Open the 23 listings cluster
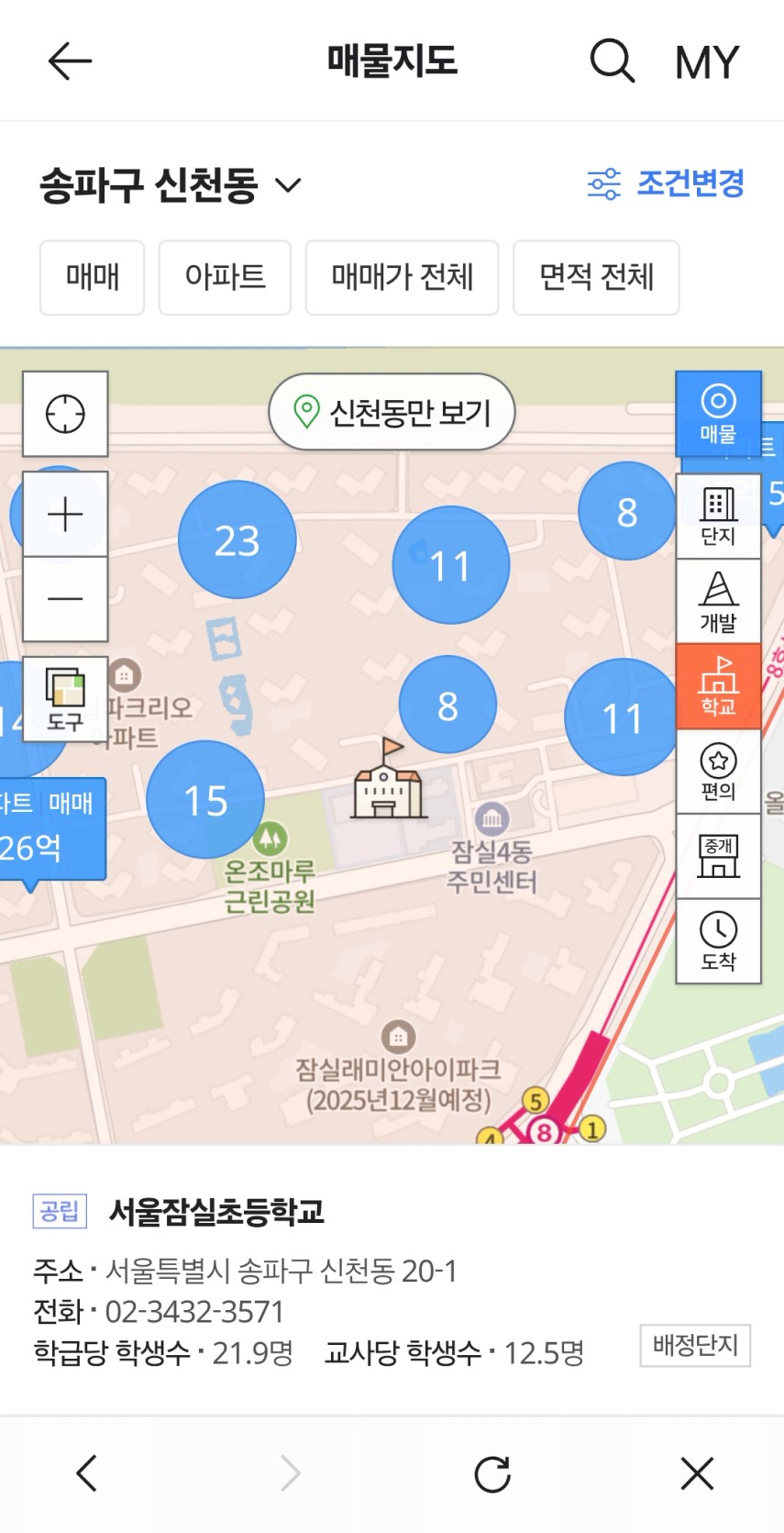The width and height of the screenshot is (784, 1533). click(x=237, y=540)
